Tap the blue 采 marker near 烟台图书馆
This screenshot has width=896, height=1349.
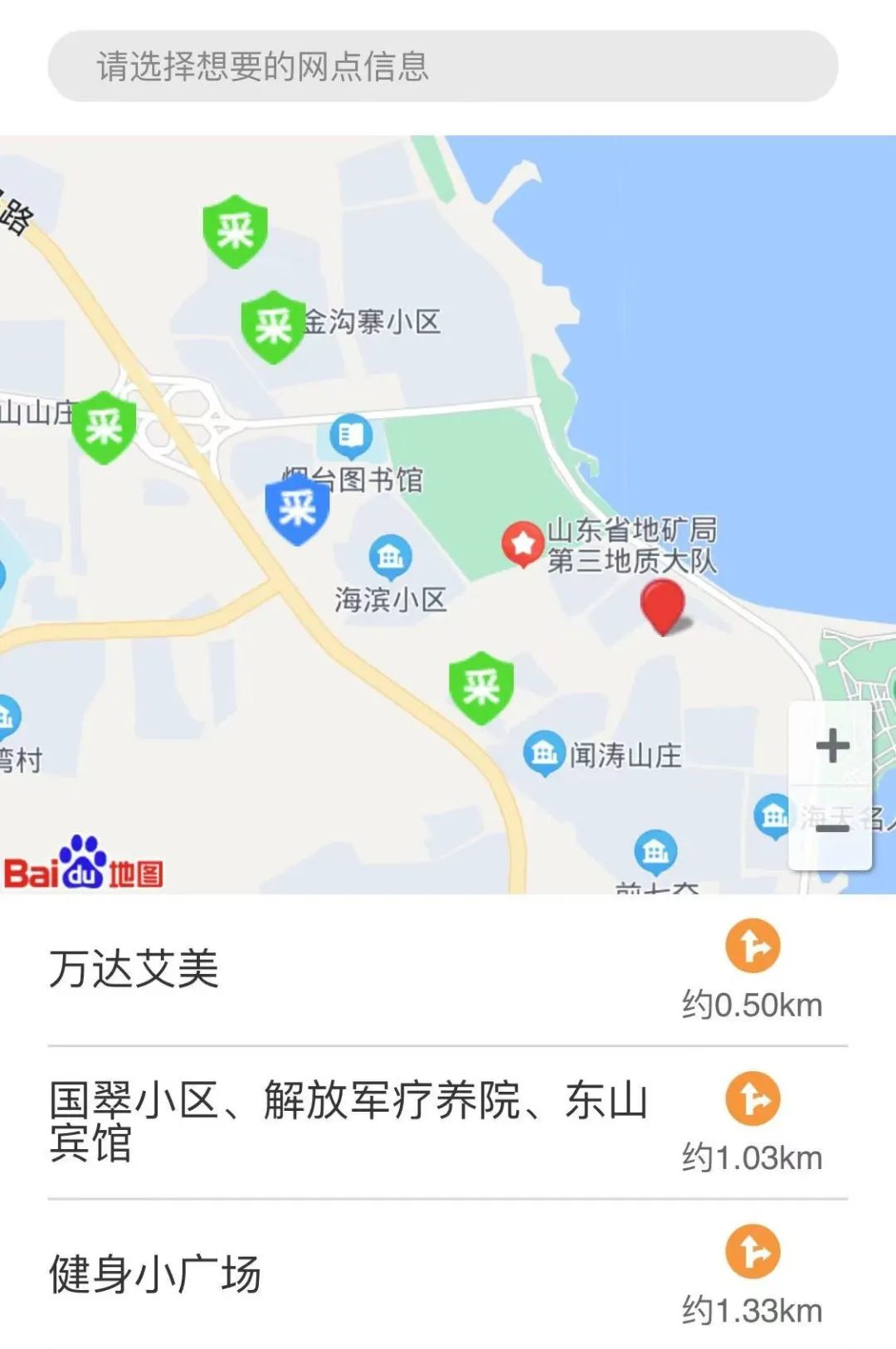click(297, 509)
